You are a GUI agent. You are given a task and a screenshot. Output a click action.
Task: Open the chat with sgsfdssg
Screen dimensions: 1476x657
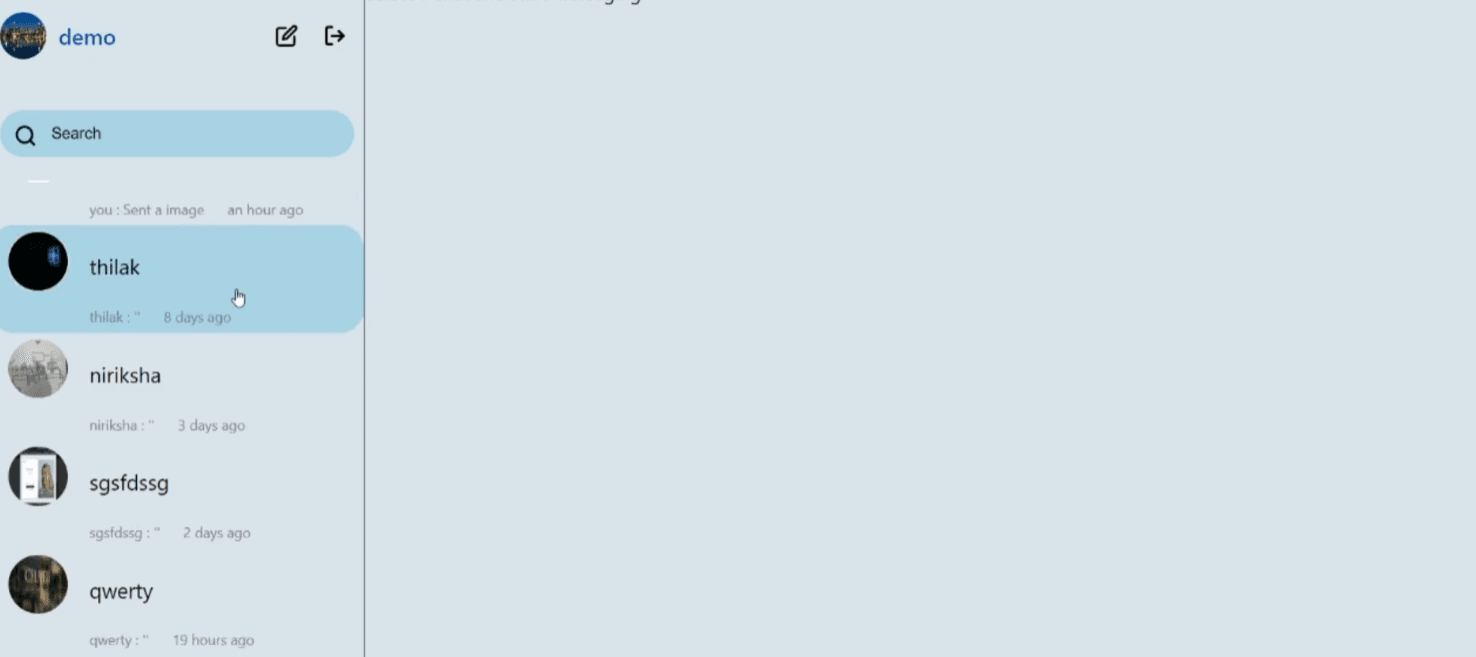point(180,494)
